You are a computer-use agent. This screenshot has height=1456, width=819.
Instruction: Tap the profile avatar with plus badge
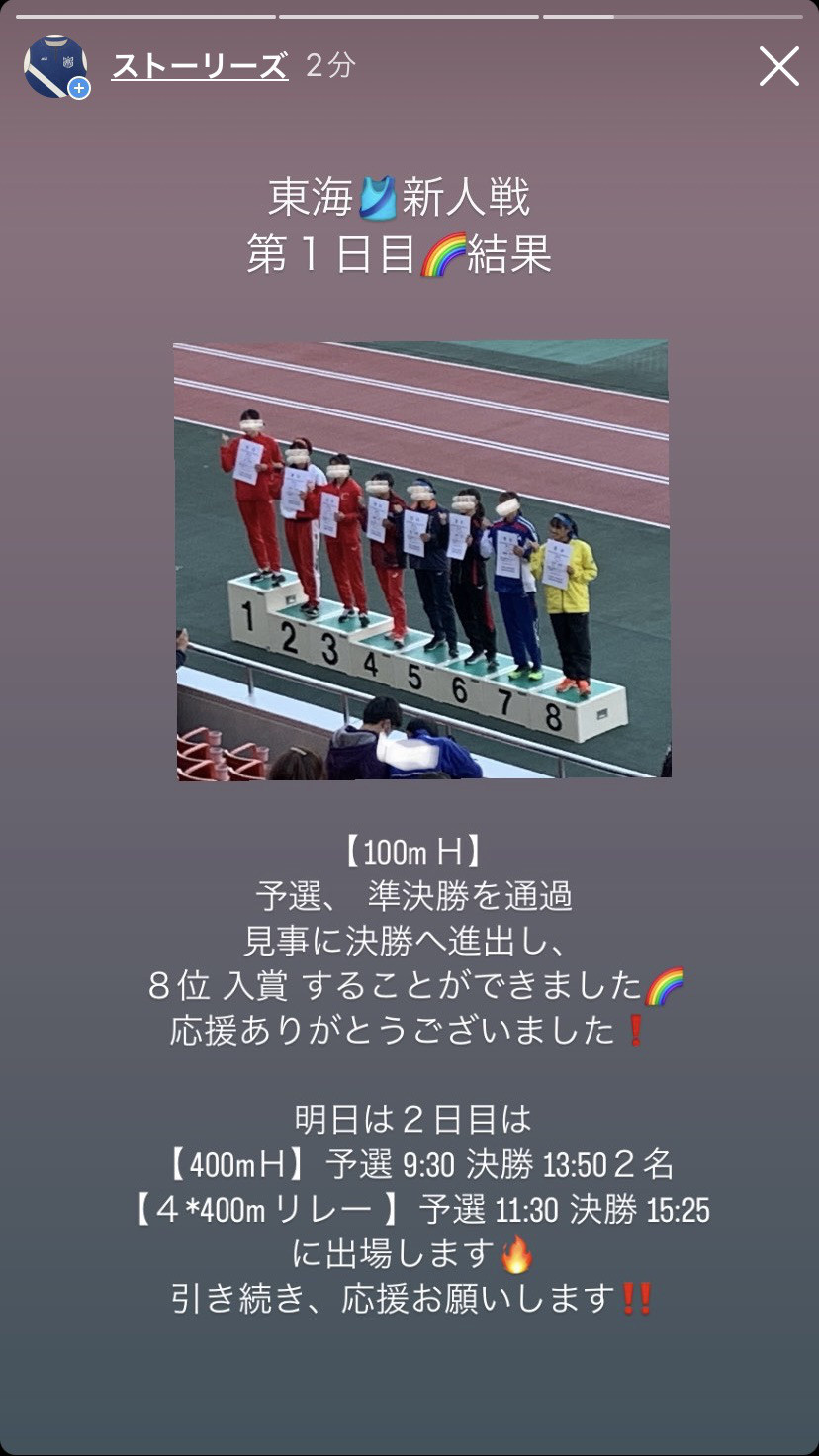tap(55, 66)
